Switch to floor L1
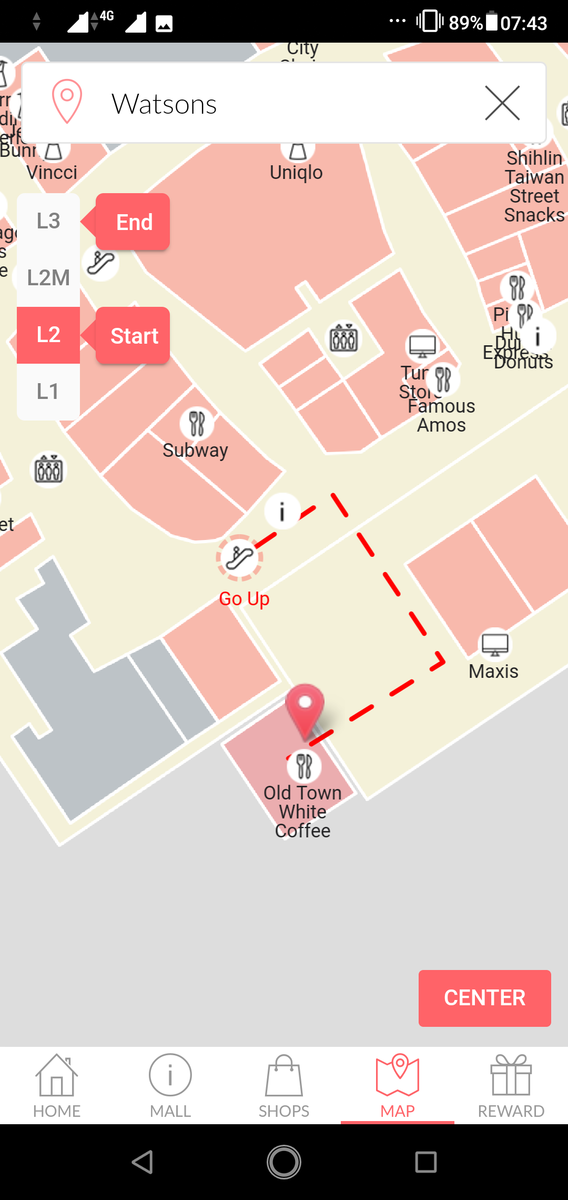 point(48,392)
